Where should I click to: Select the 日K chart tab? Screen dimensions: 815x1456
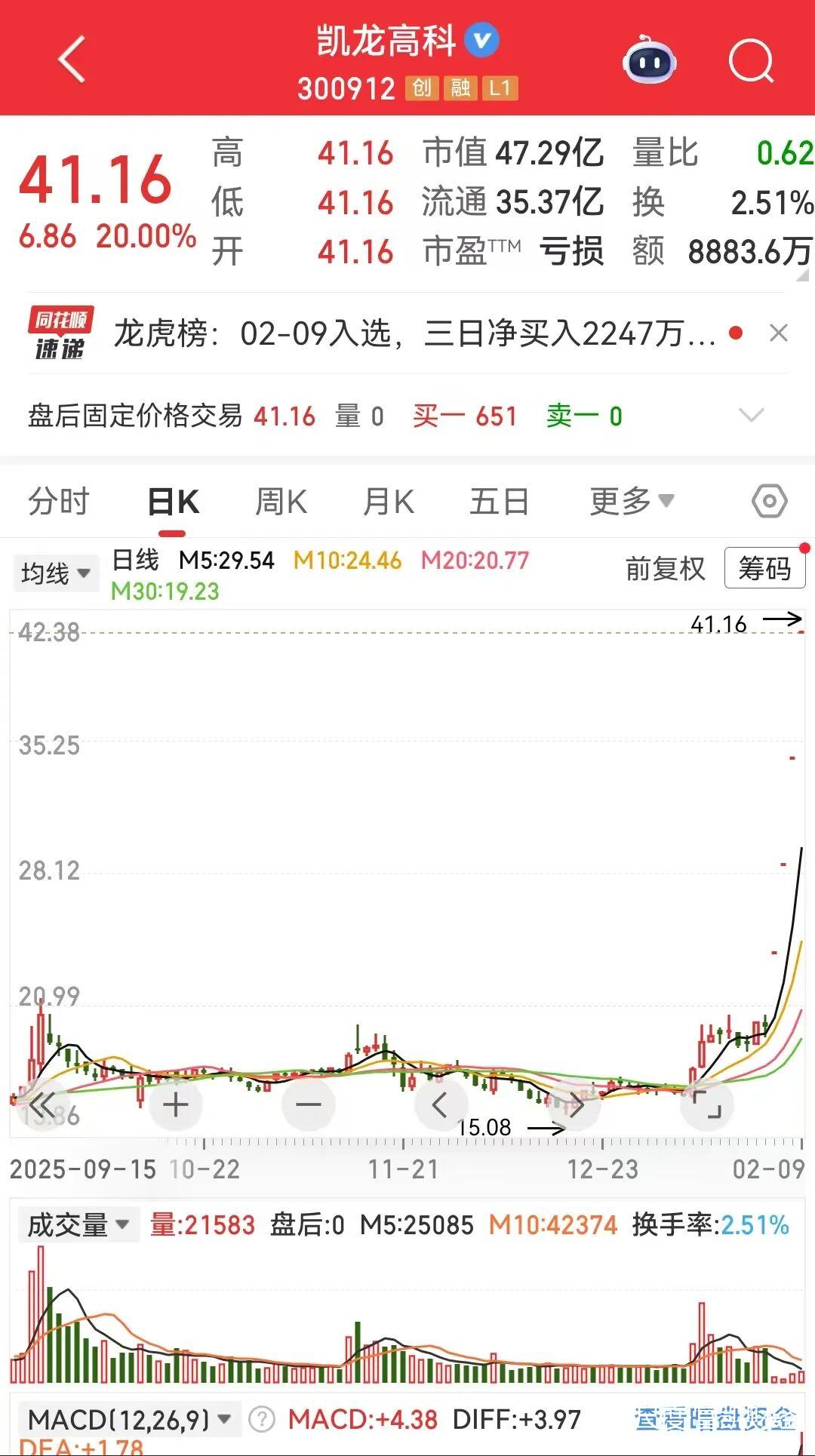click(x=173, y=502)
